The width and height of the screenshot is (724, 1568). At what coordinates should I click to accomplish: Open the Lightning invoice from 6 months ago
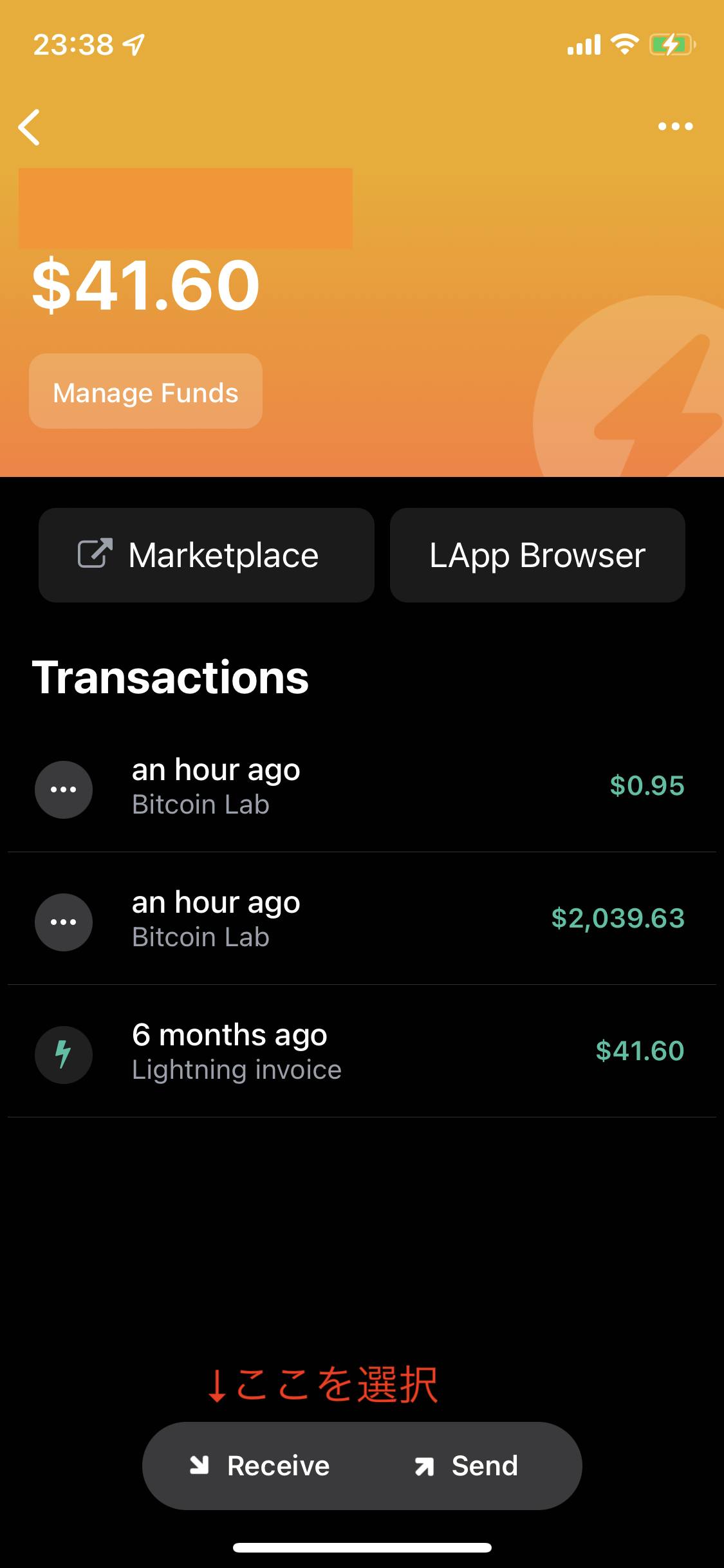(x=360, y=1052)
